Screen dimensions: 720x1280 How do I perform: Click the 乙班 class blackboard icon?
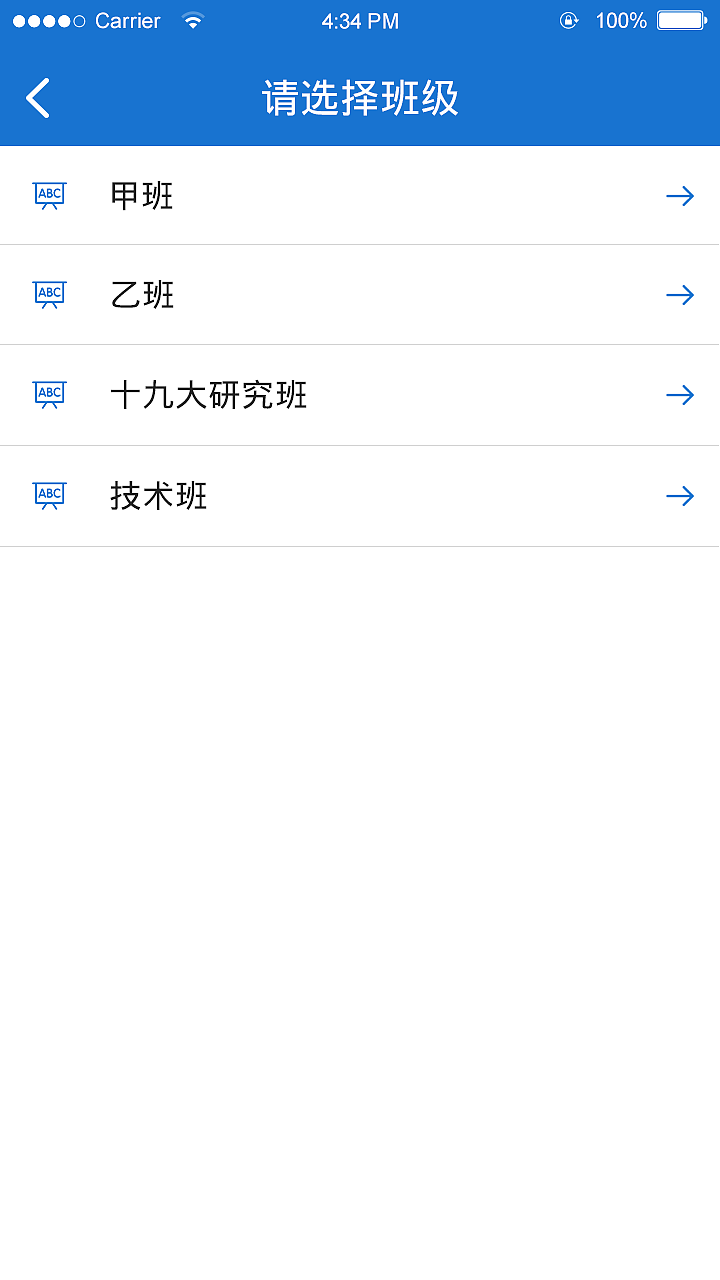pos(49,295)
